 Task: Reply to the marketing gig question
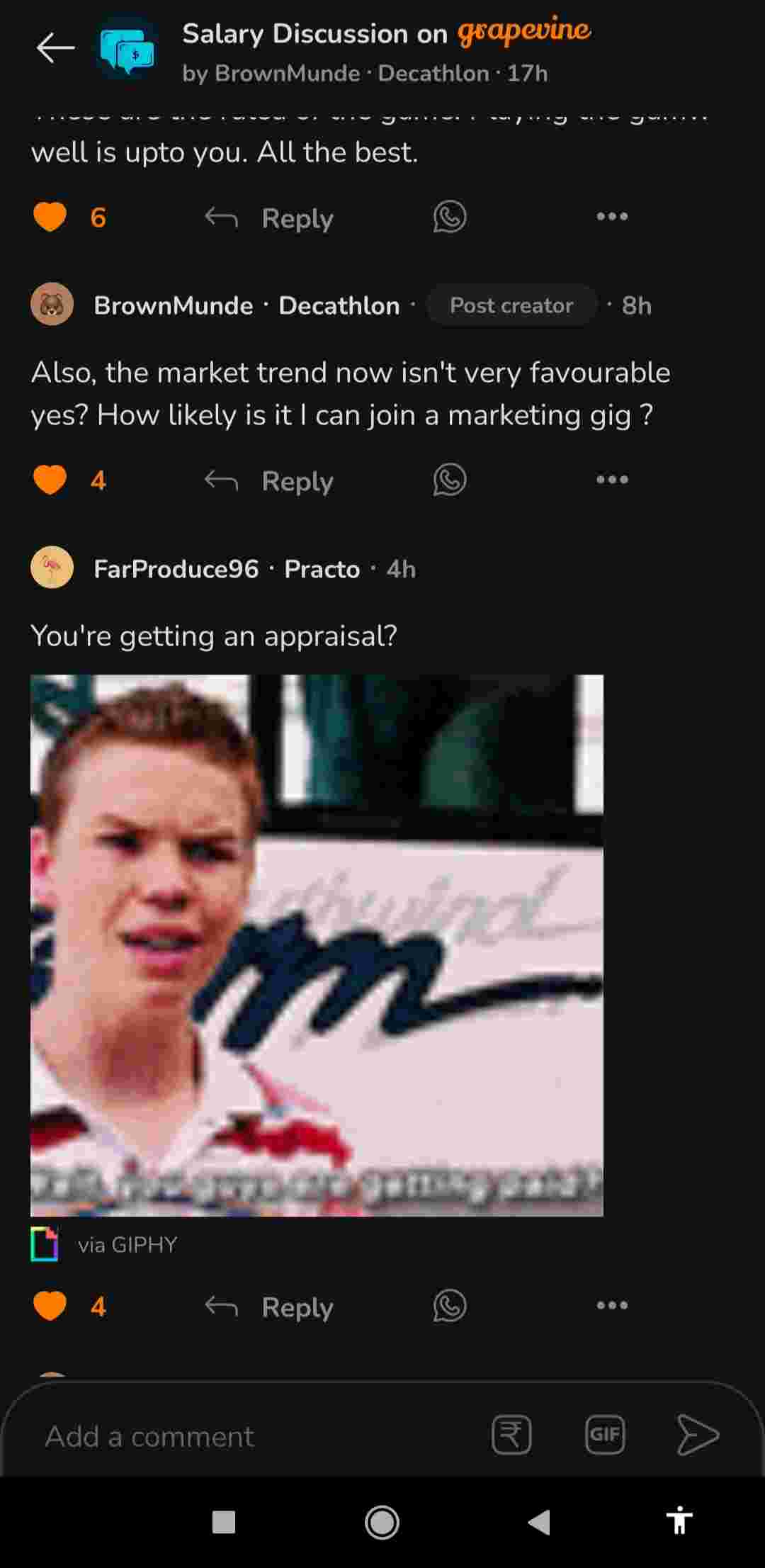click(296, 480)
